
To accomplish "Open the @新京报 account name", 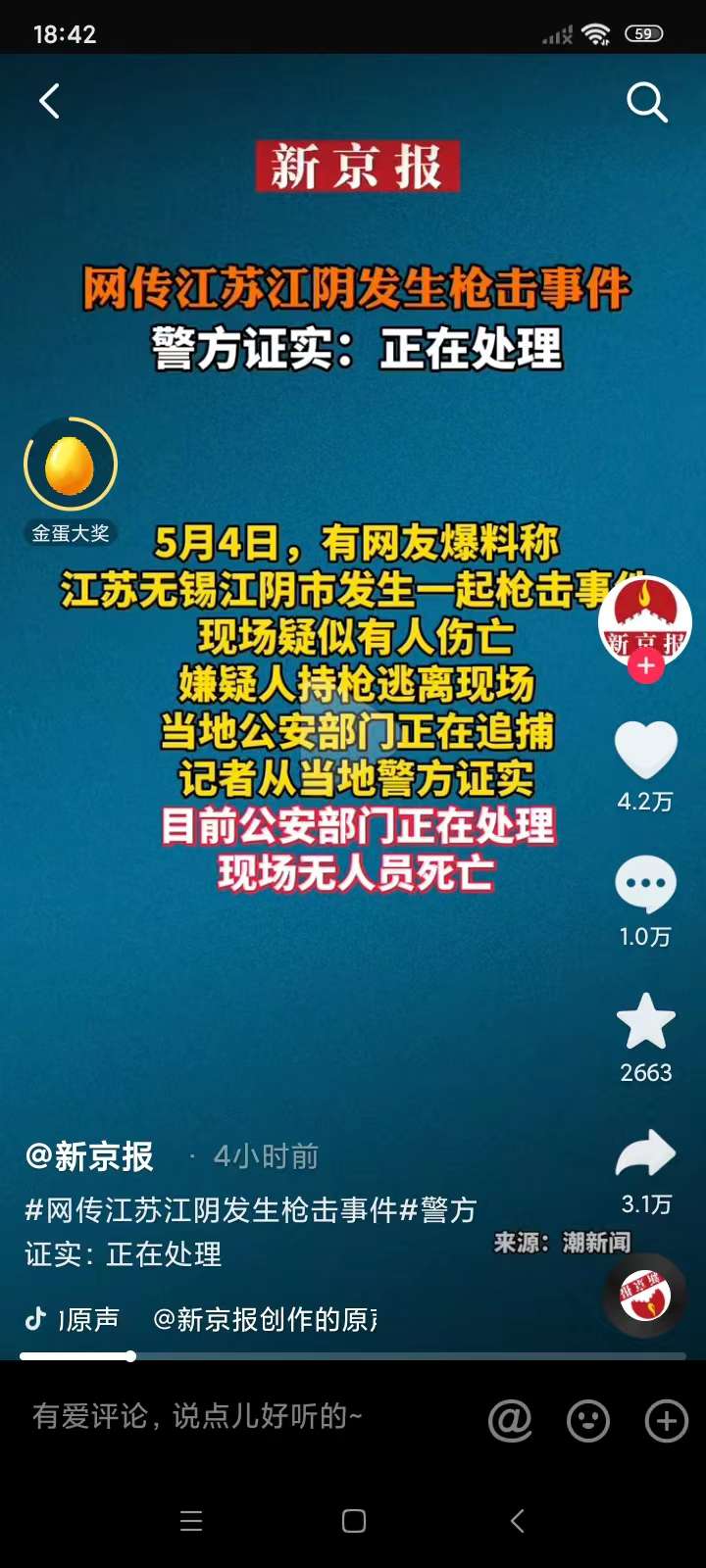I will point(90,1156).
